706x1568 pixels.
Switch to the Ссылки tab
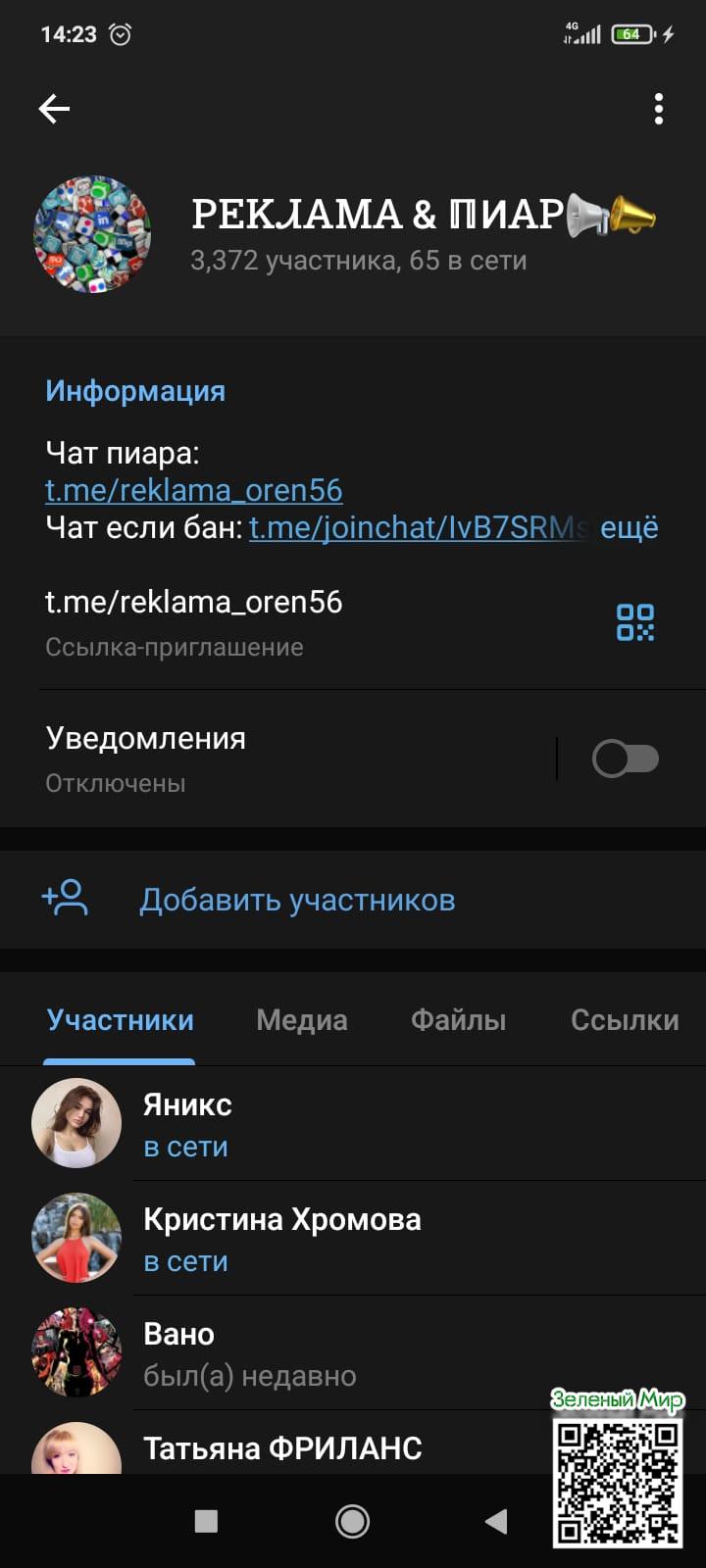625,1020
